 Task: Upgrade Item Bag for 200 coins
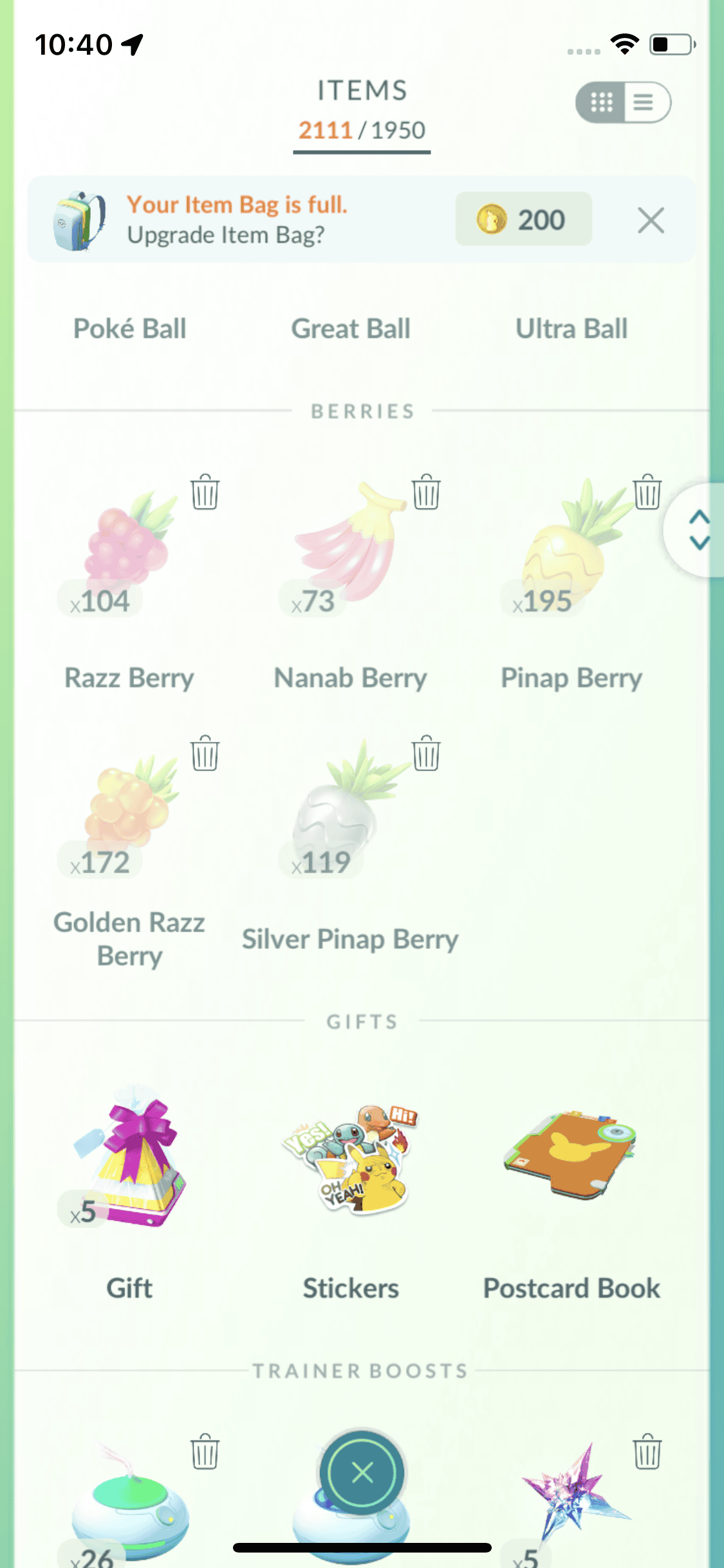click(x=523, y=219)
